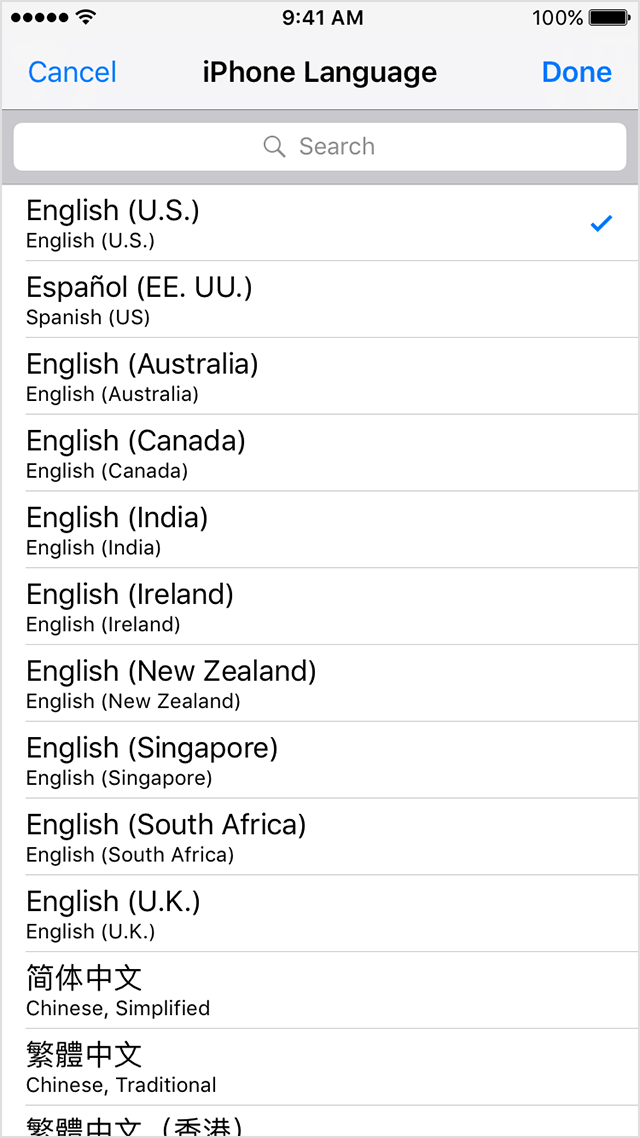Choose English (Ireland)
Image resolution: width=640 pixels, height=1138 pixels.
point(320,607)
